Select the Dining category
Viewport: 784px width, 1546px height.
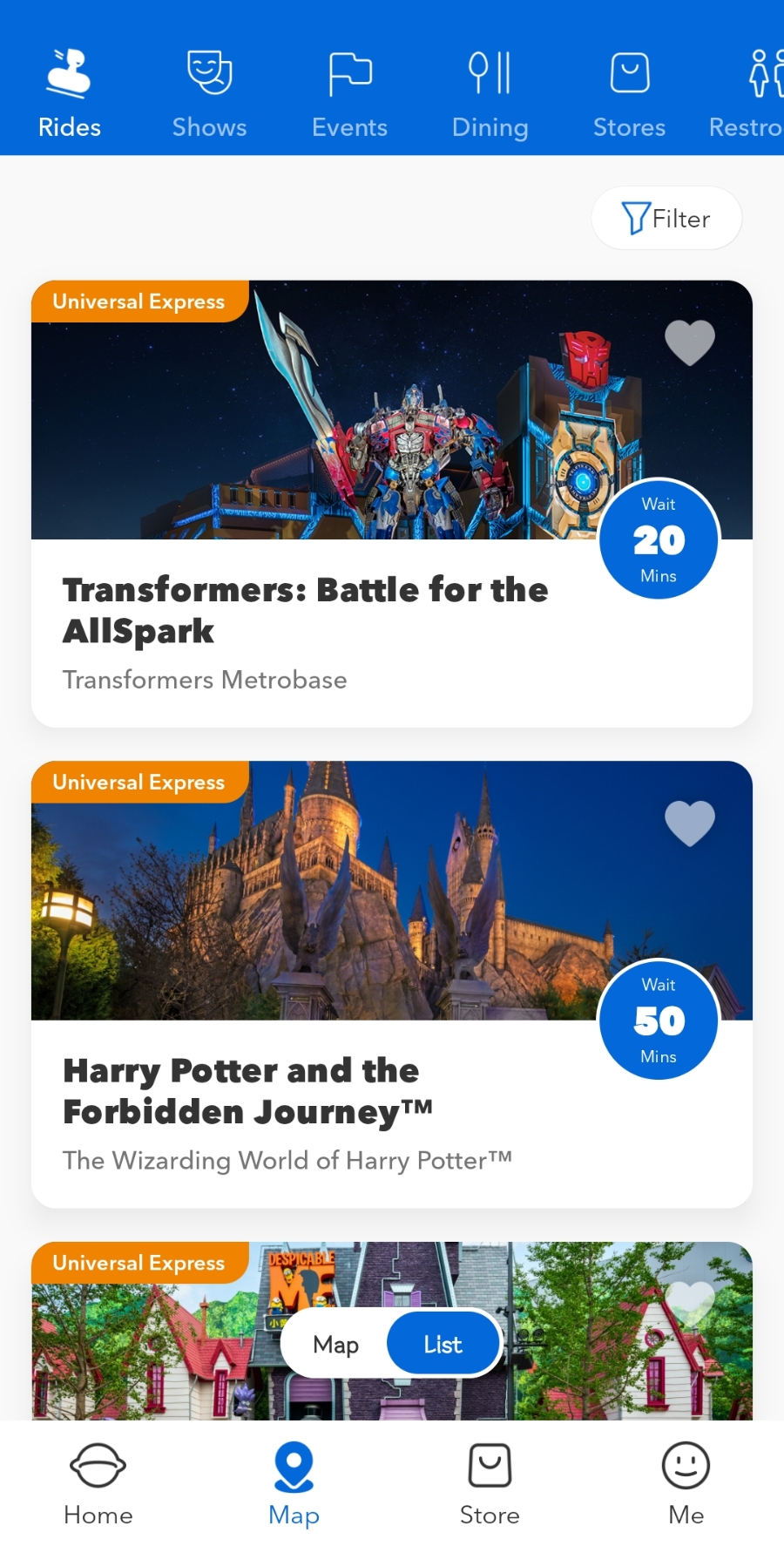490,94
